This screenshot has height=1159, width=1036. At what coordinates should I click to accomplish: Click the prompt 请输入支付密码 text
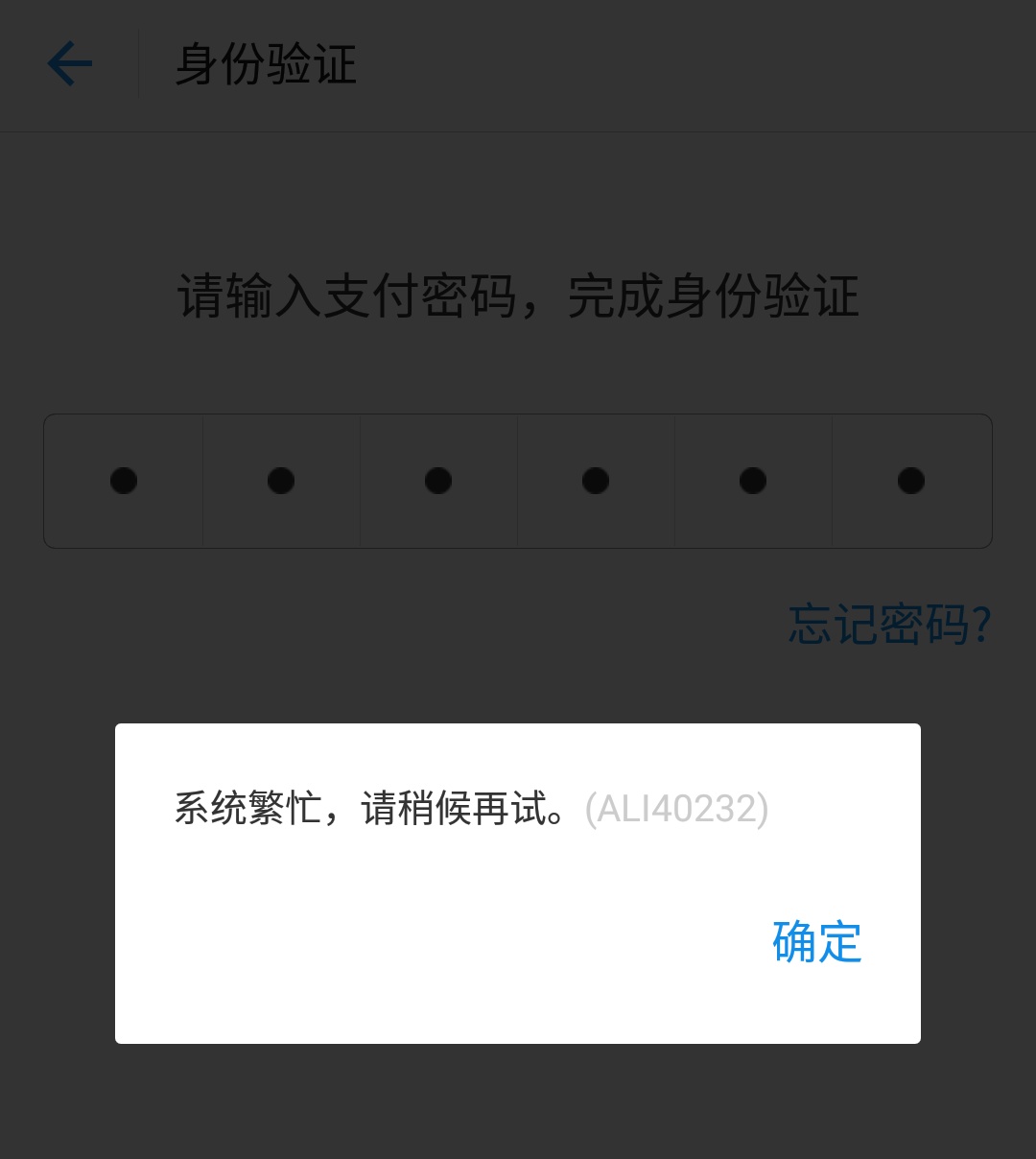pos(518,297)
